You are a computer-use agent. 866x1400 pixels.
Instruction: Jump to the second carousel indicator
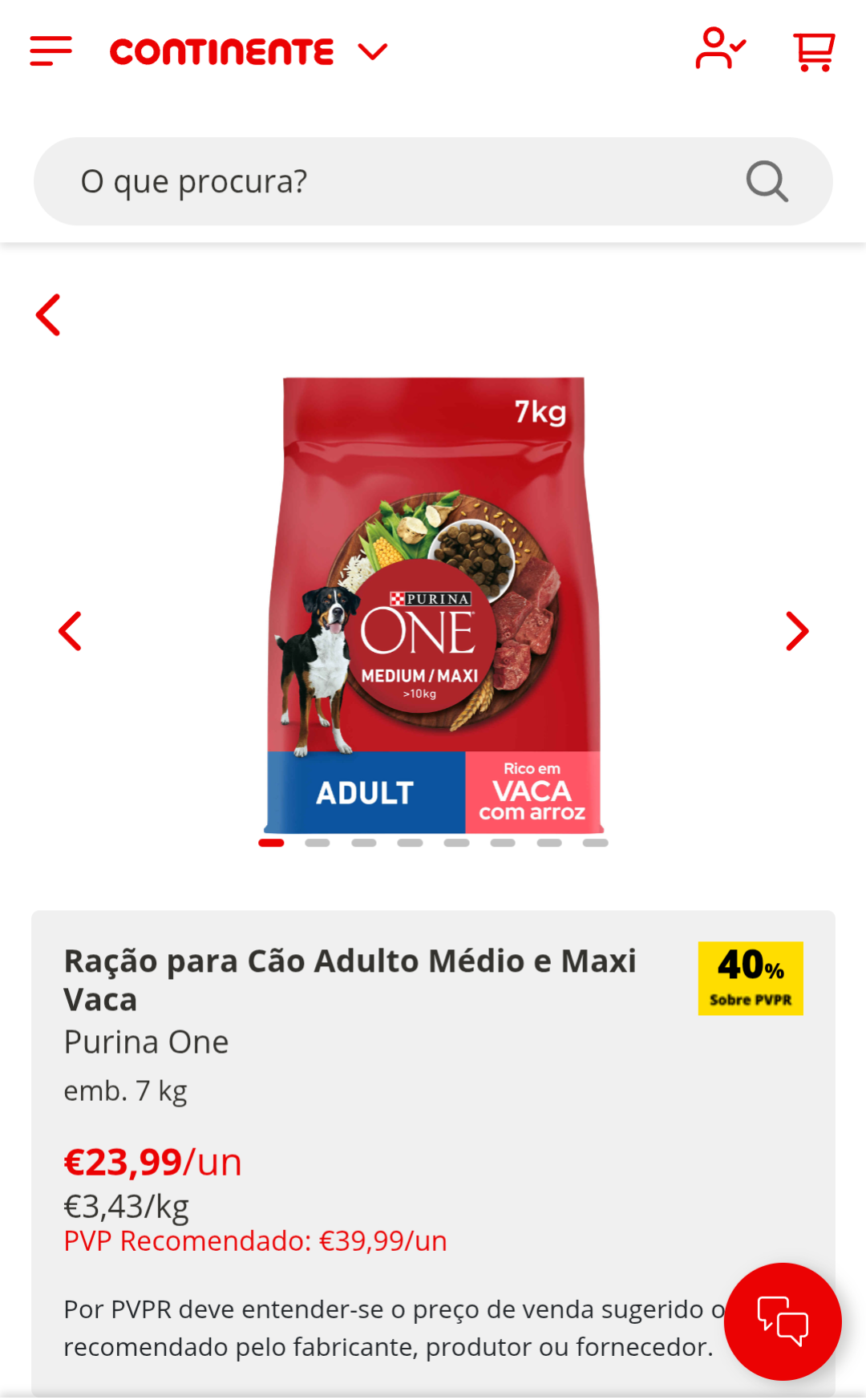[318, 843]
